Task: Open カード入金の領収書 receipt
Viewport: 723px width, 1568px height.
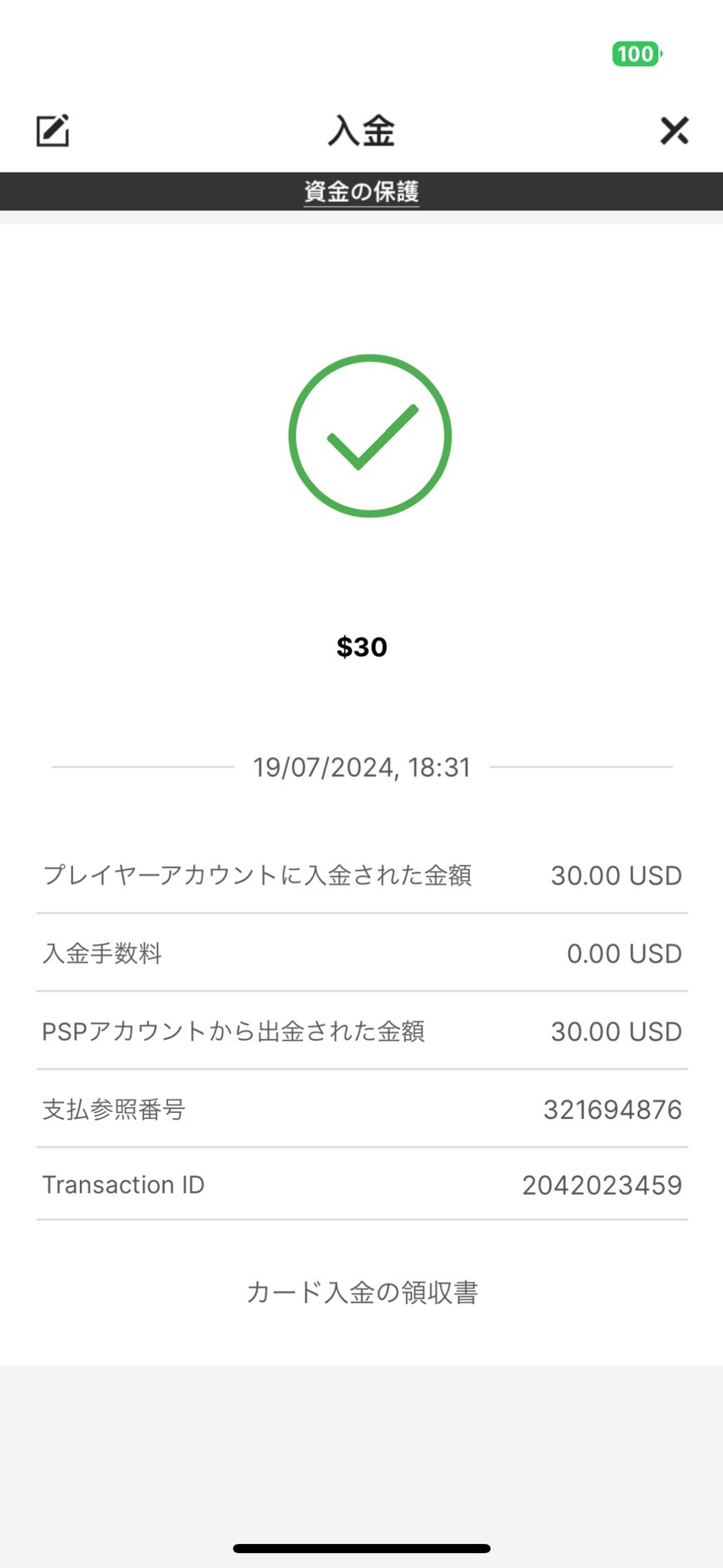Action: point(362,1292)
